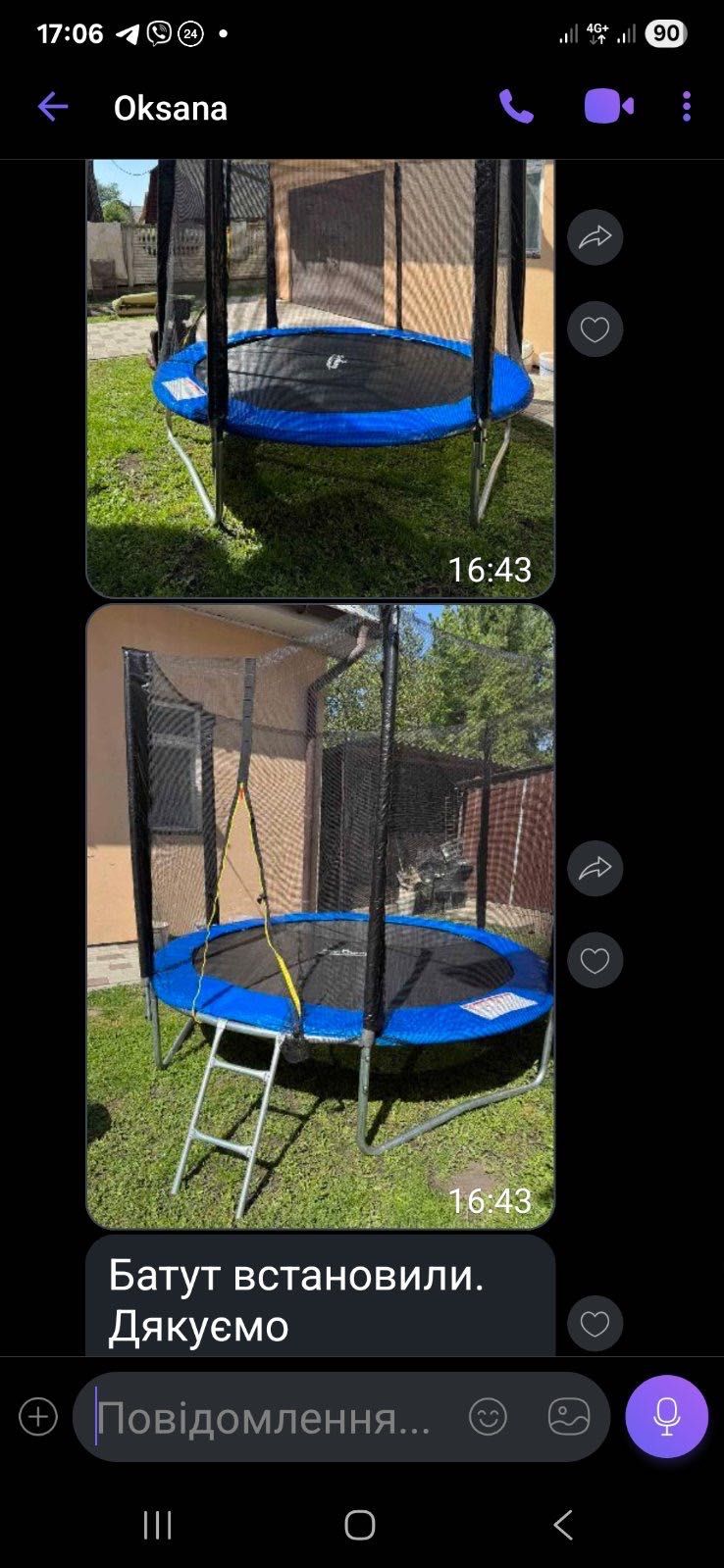Forward the first trampoline photo
The height and width of the screenshot is (1568, 724).
(x=595, y=237)
